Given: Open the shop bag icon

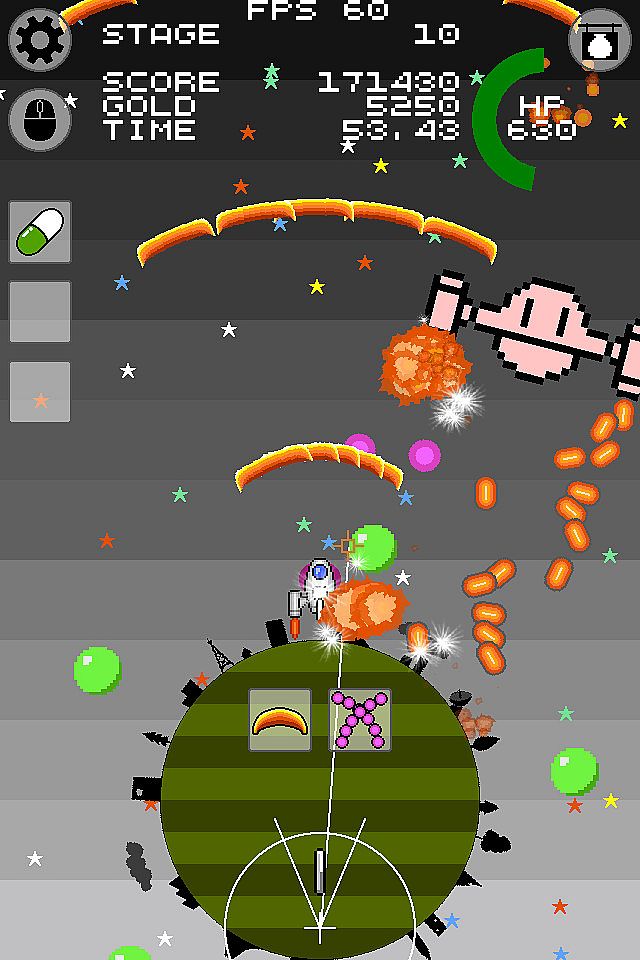Looking at the screenshot, I should click(599, 40).
